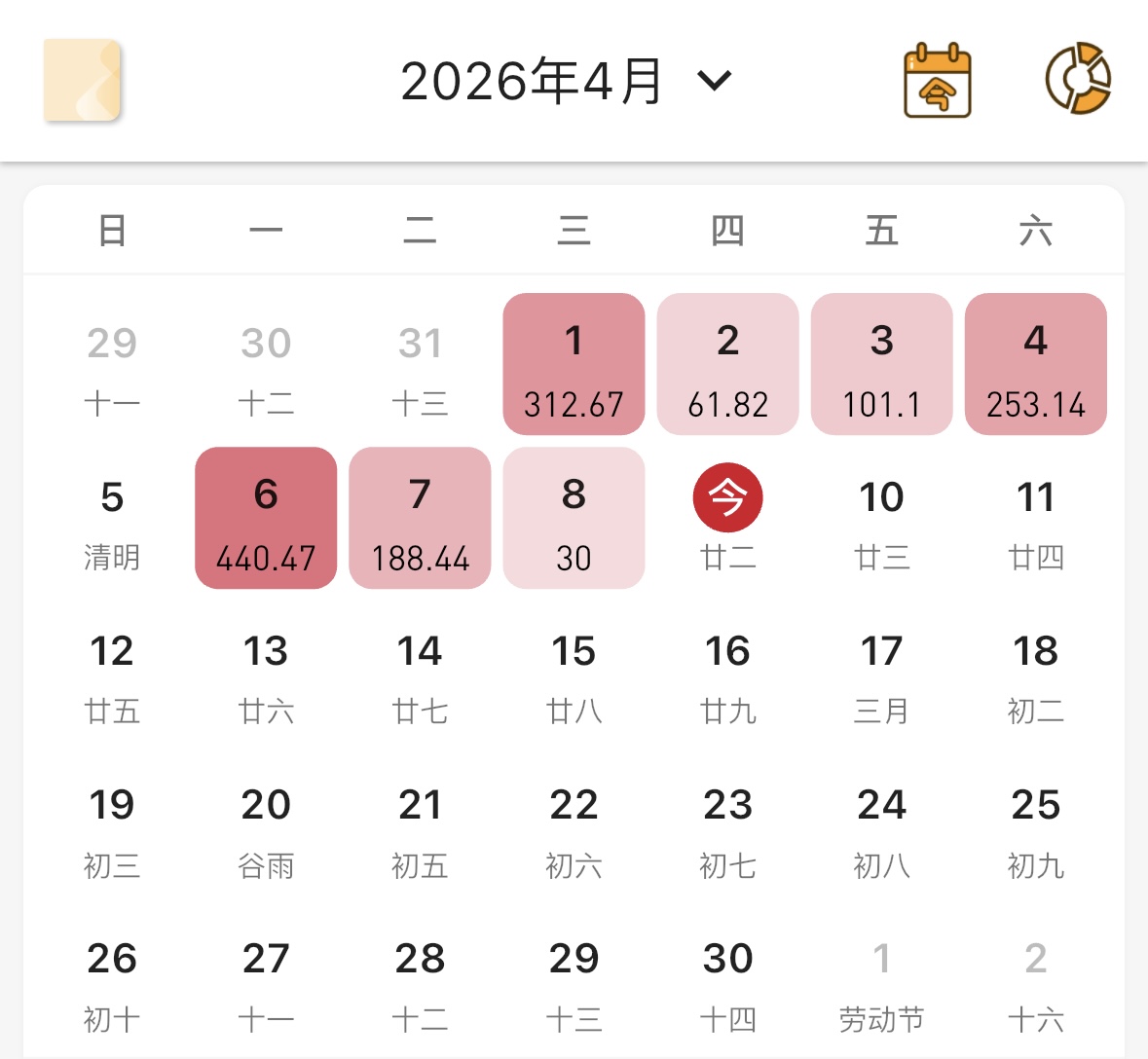
Task: Open April 8 showing 30
Action: (574, 518)
